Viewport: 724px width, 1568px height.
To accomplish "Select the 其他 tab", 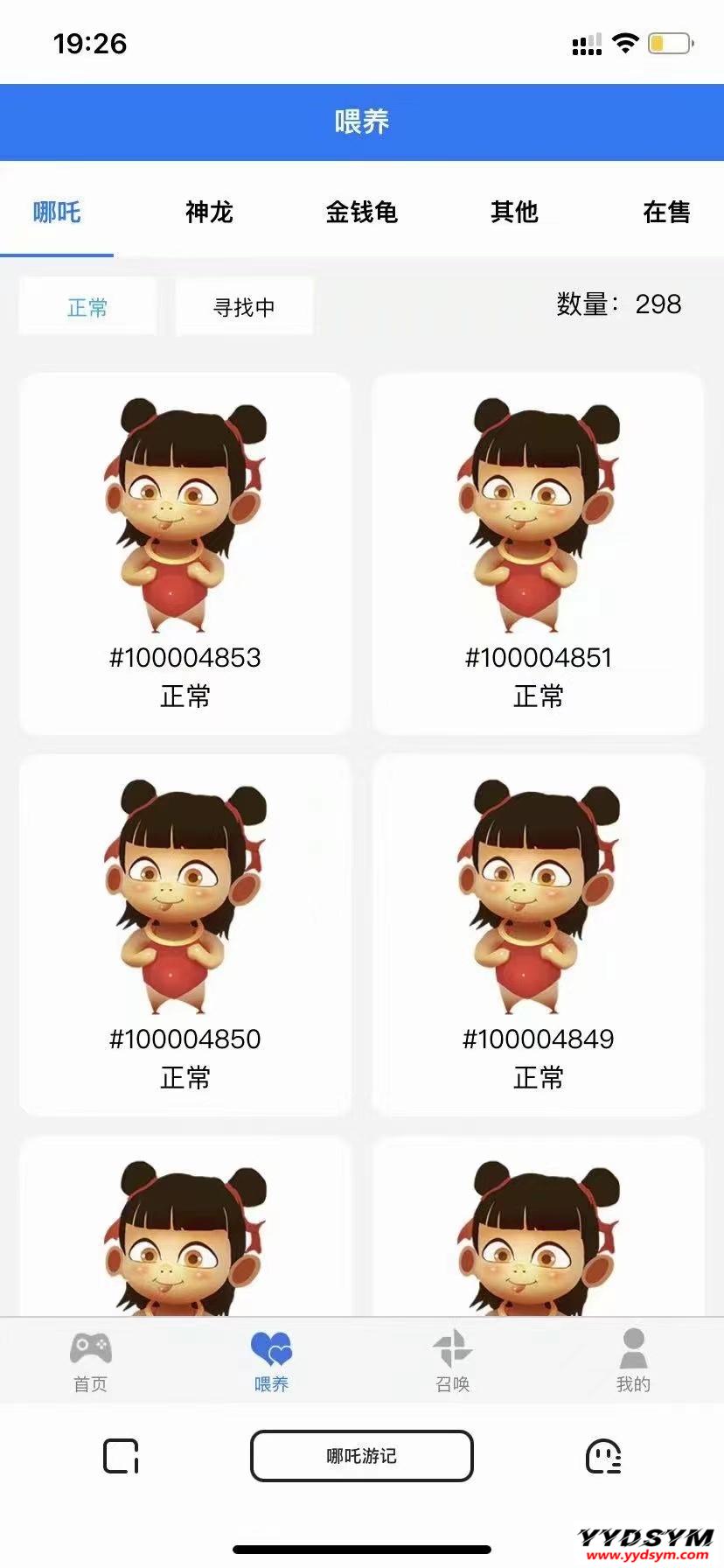I will [x=514, y=212].
